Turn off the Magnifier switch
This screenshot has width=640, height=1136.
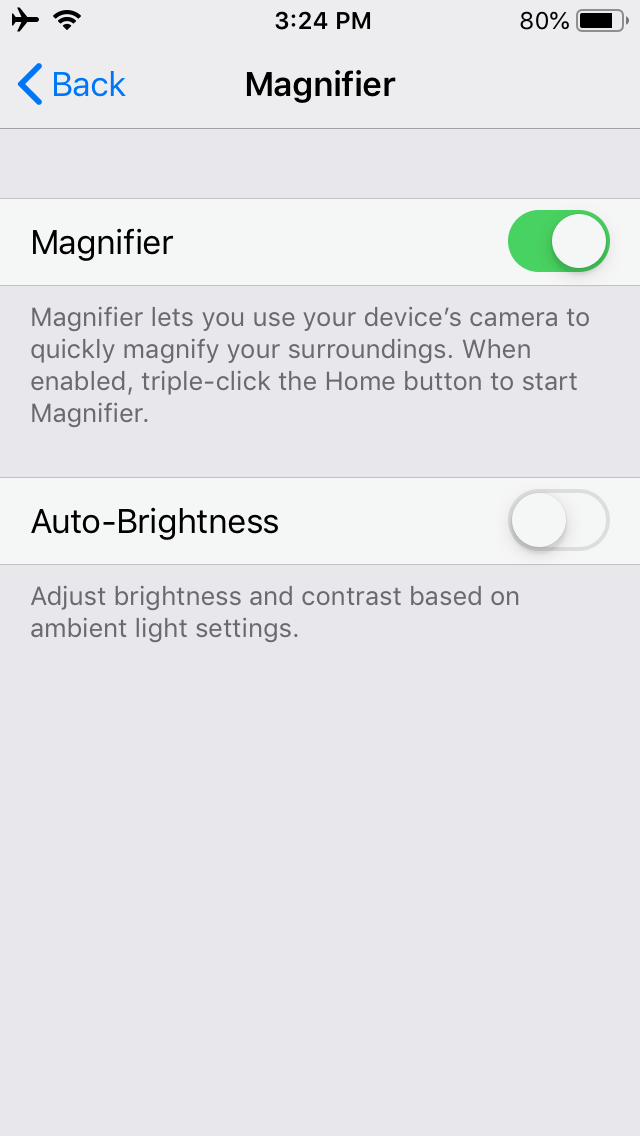559,241
